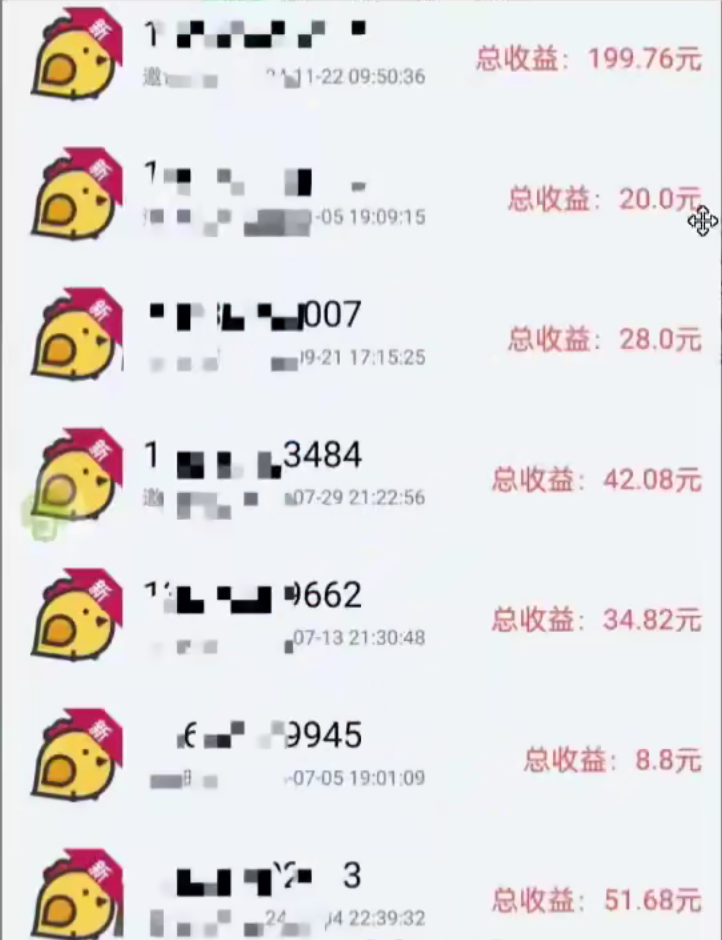Click the 34.82元 earnings label
The image size is (722, 940).
coord(576,620)
